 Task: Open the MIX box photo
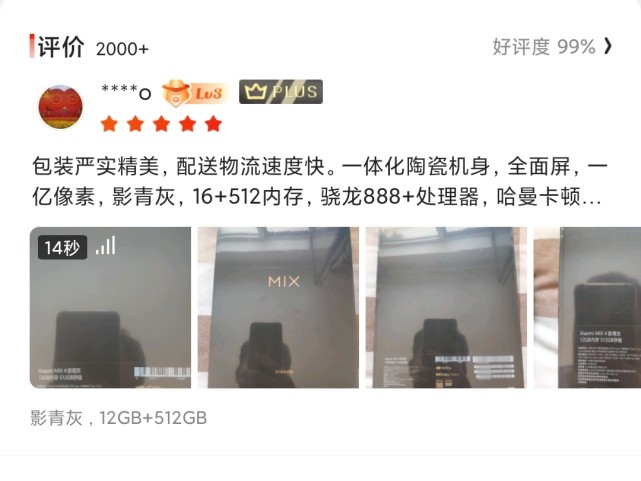[277, 307]
